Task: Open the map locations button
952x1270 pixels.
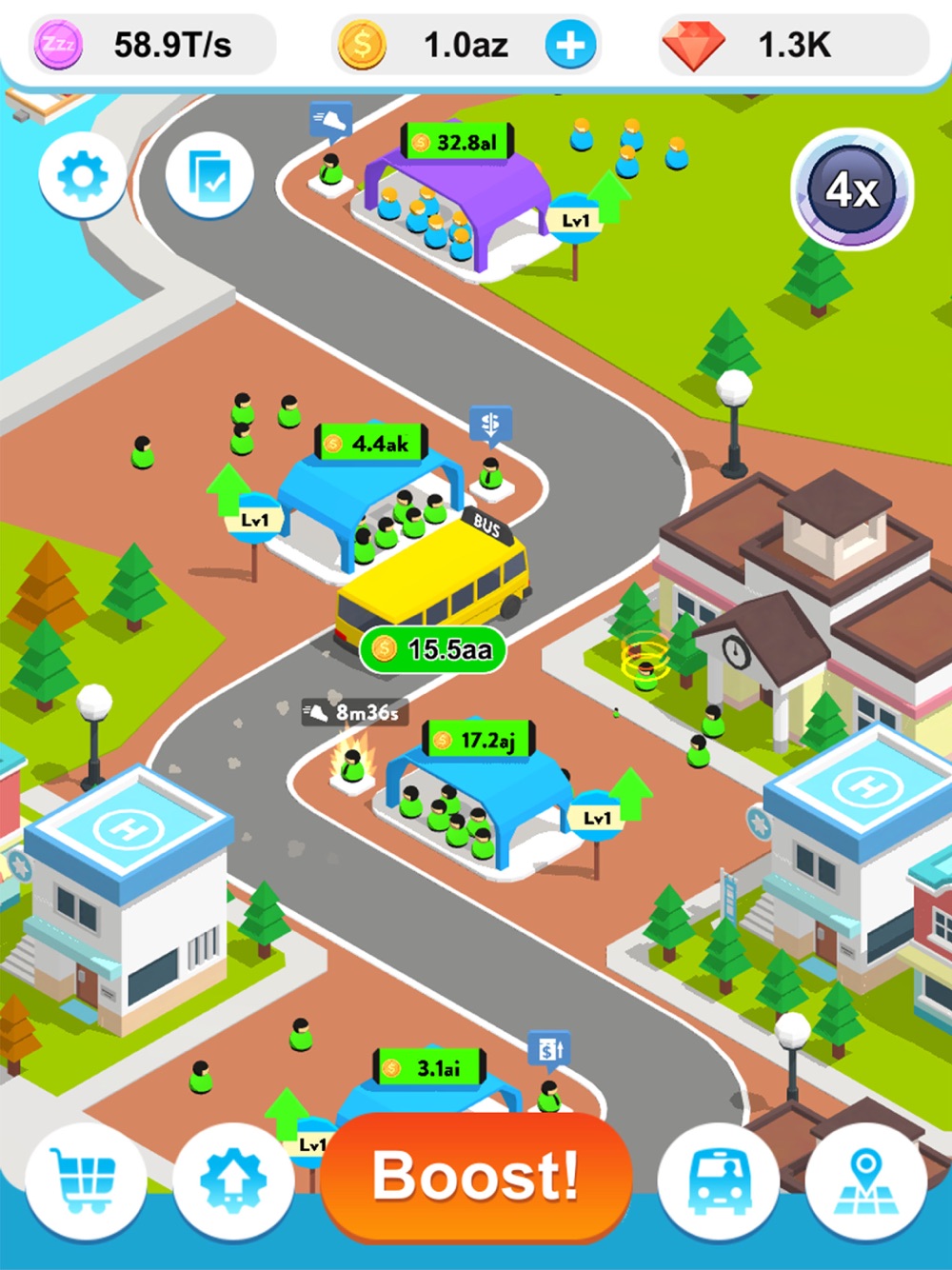Action: [864, 1181]
